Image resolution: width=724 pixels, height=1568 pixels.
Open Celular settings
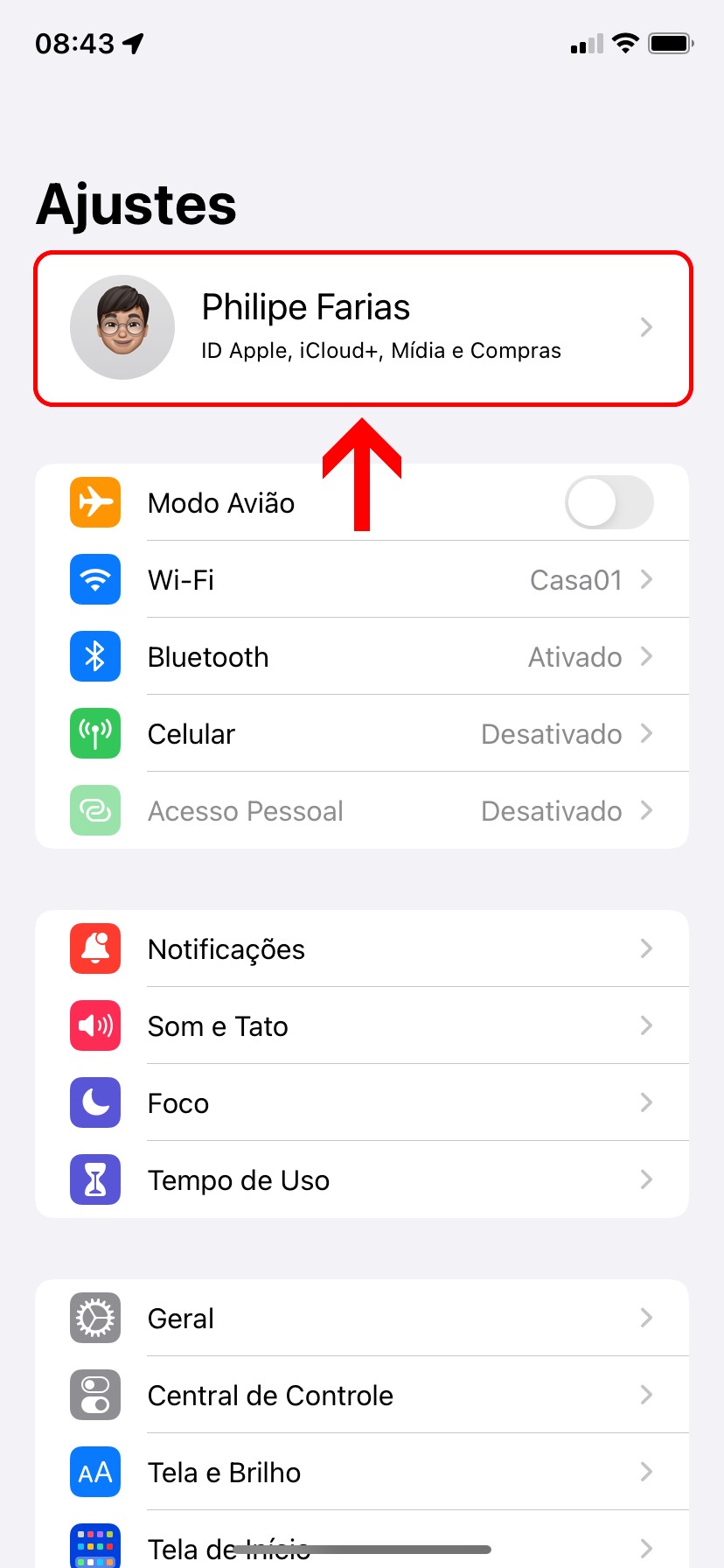click(x=362, y=733)
